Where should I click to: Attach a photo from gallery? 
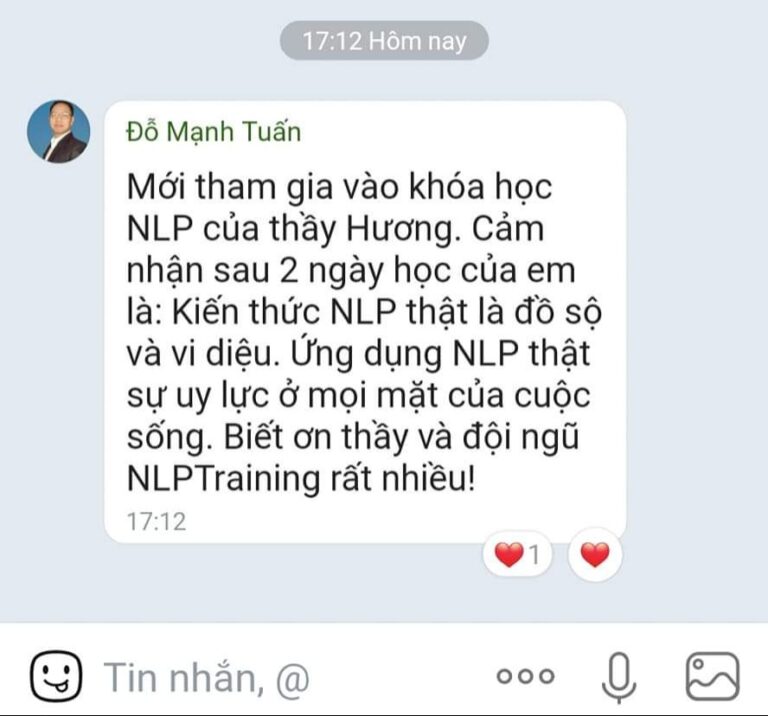pyautogui.click(x=712, y=677)
